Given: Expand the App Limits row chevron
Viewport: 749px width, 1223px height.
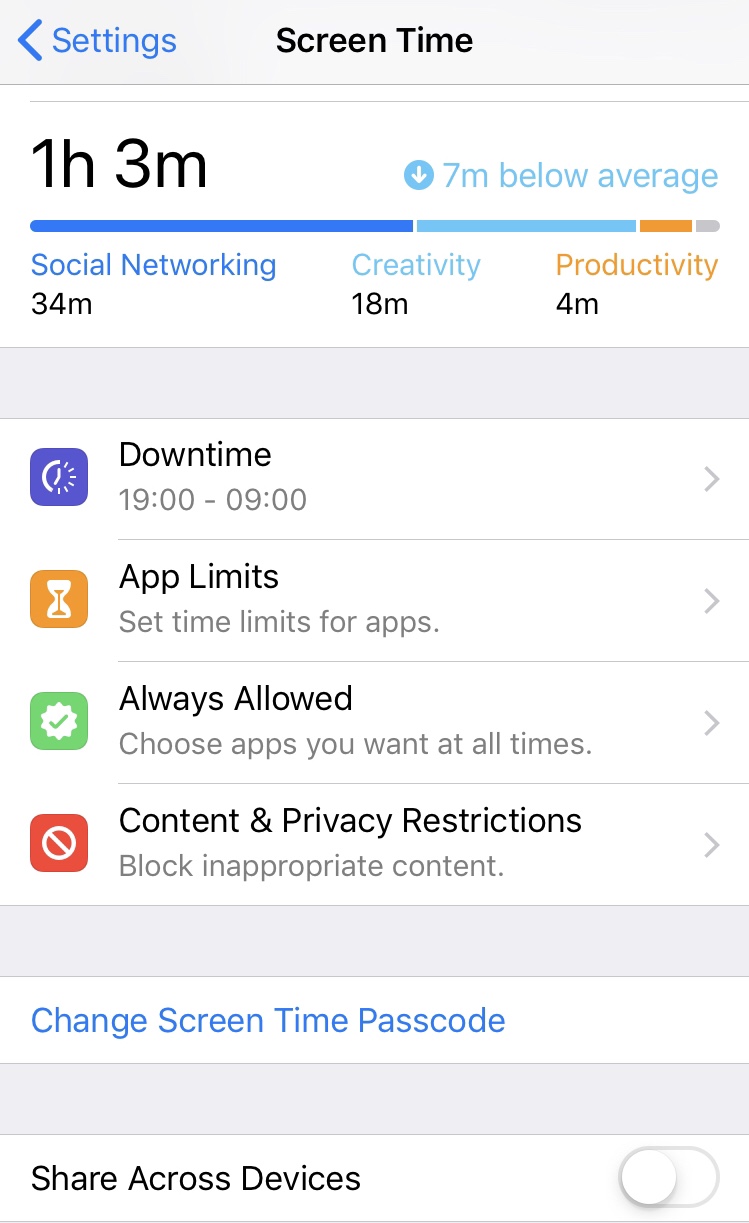Looking at the screenshot, I should [x=711, y=599].
